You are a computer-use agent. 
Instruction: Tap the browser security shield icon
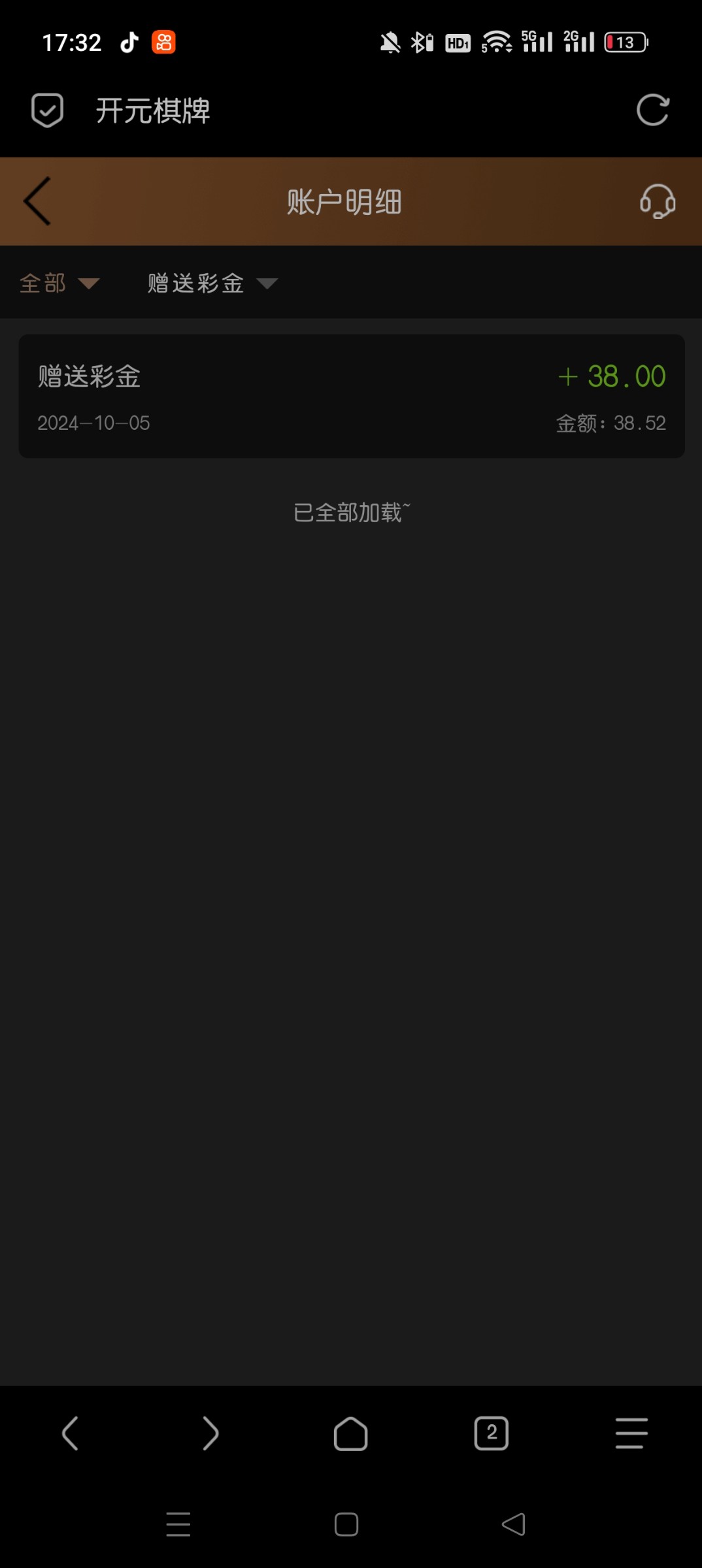point(48,110)
